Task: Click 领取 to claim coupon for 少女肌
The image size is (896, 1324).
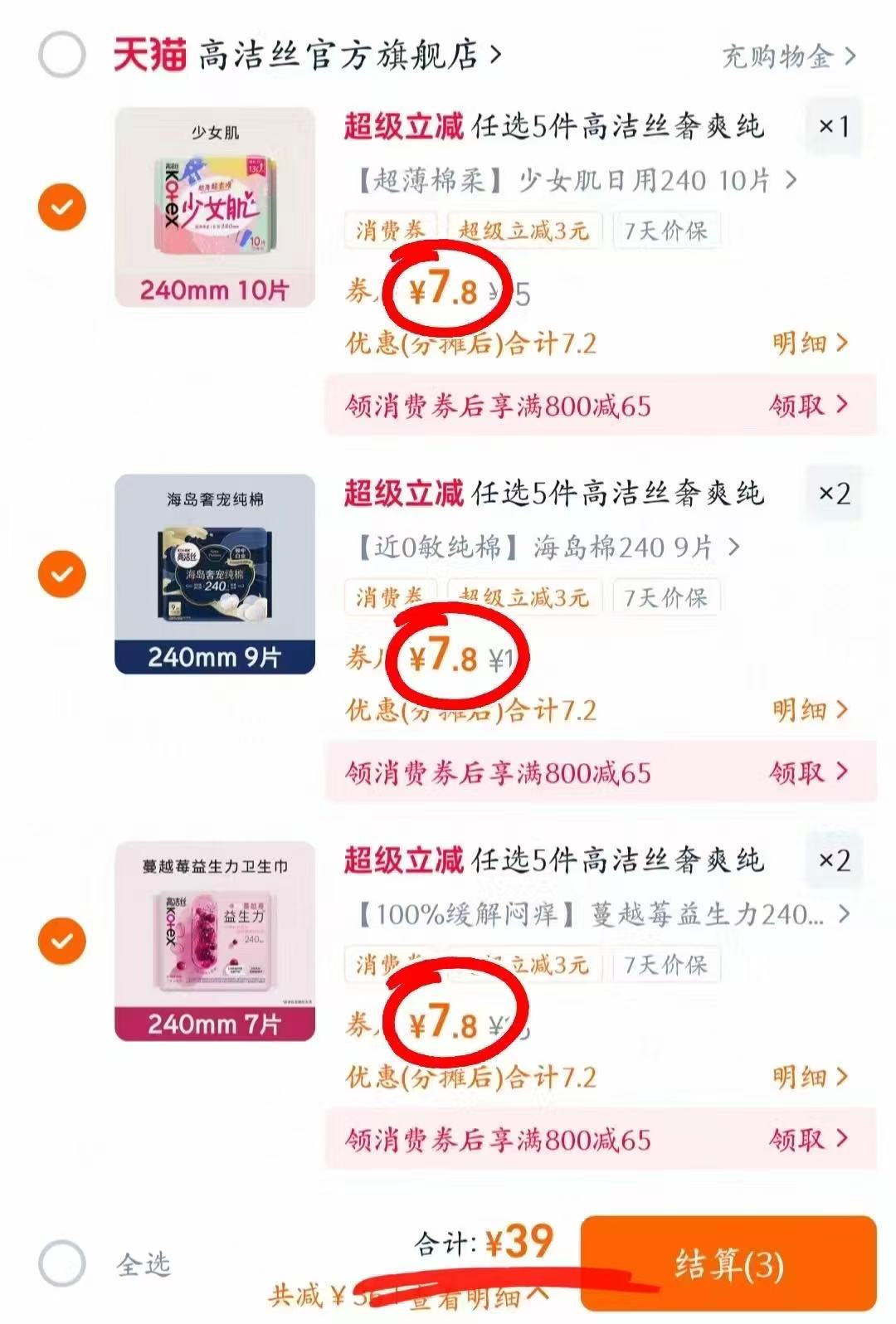Action: pos(809,406)
